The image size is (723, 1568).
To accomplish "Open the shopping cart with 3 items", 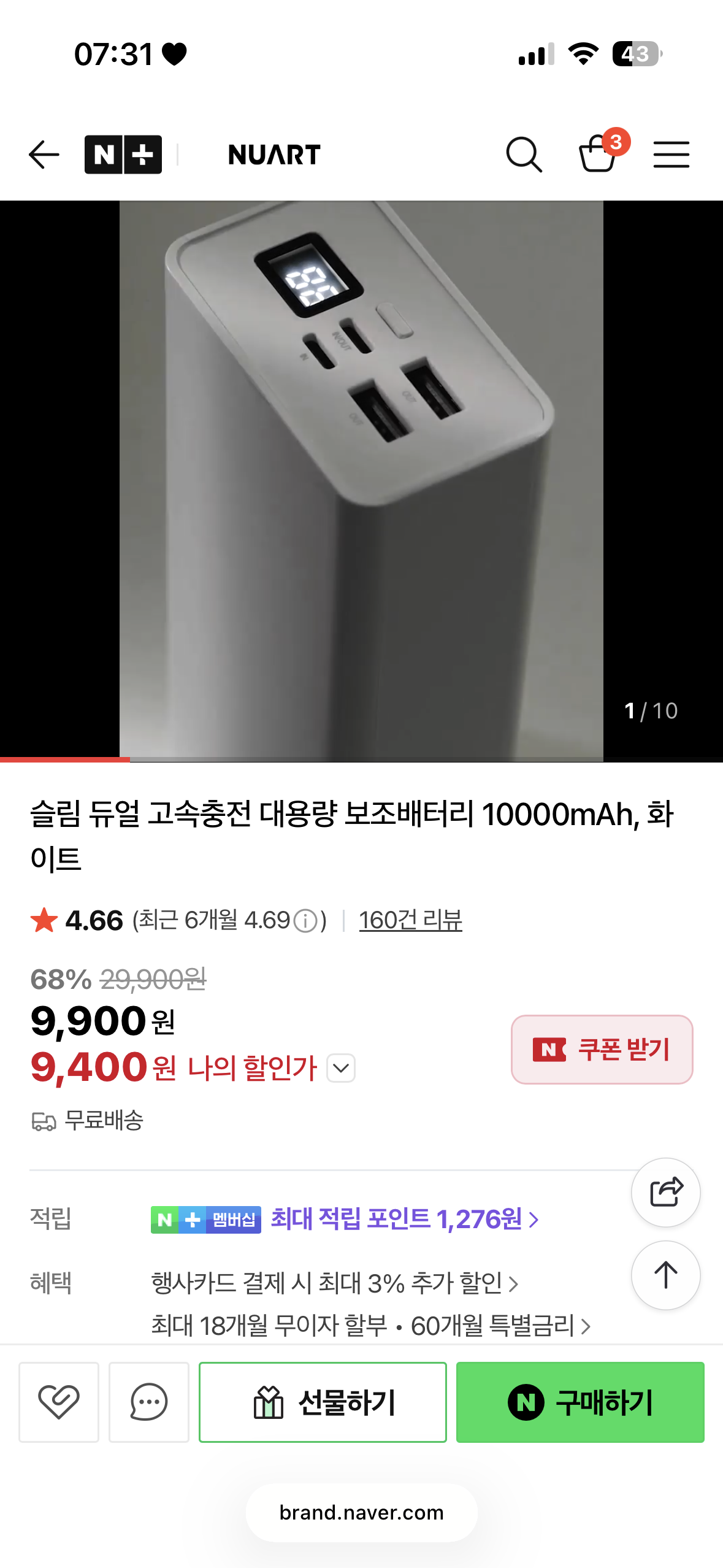I will point(599,153).
